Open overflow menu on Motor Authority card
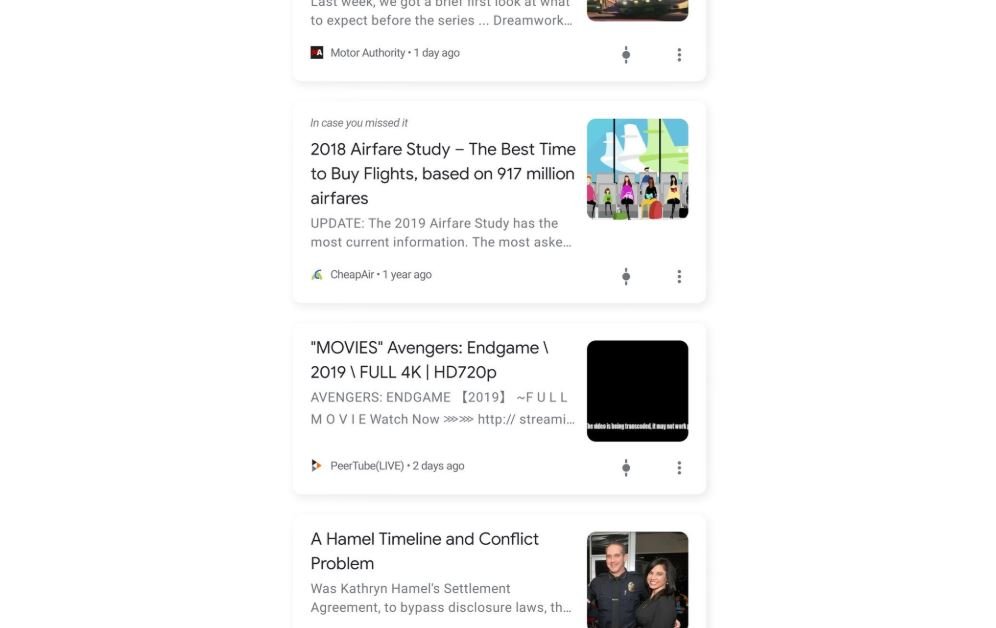Viewport: 996px width, 628px height. [x=679, y=55]
